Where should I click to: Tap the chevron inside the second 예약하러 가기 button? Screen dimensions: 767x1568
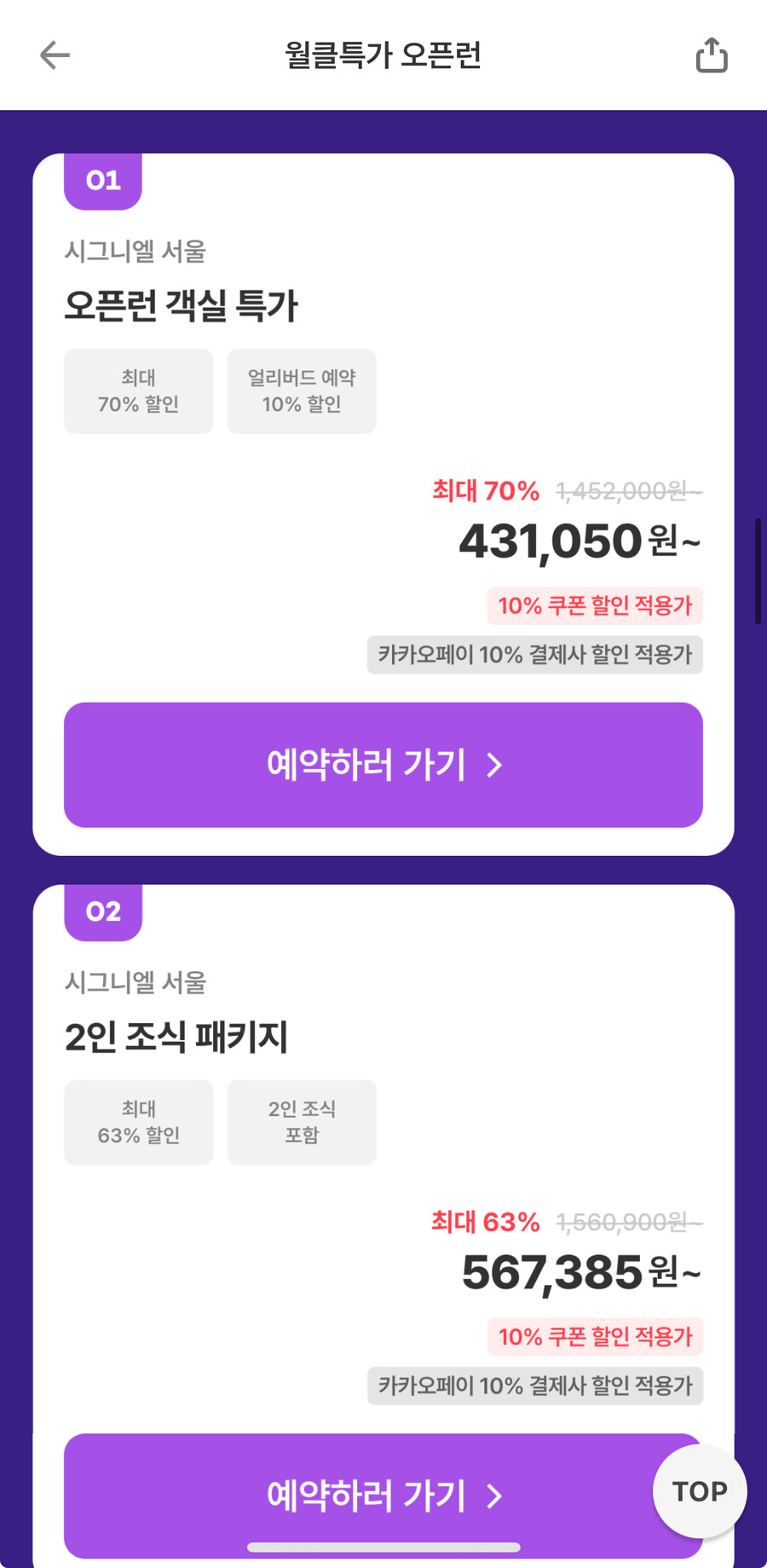tap(494, 1495)
